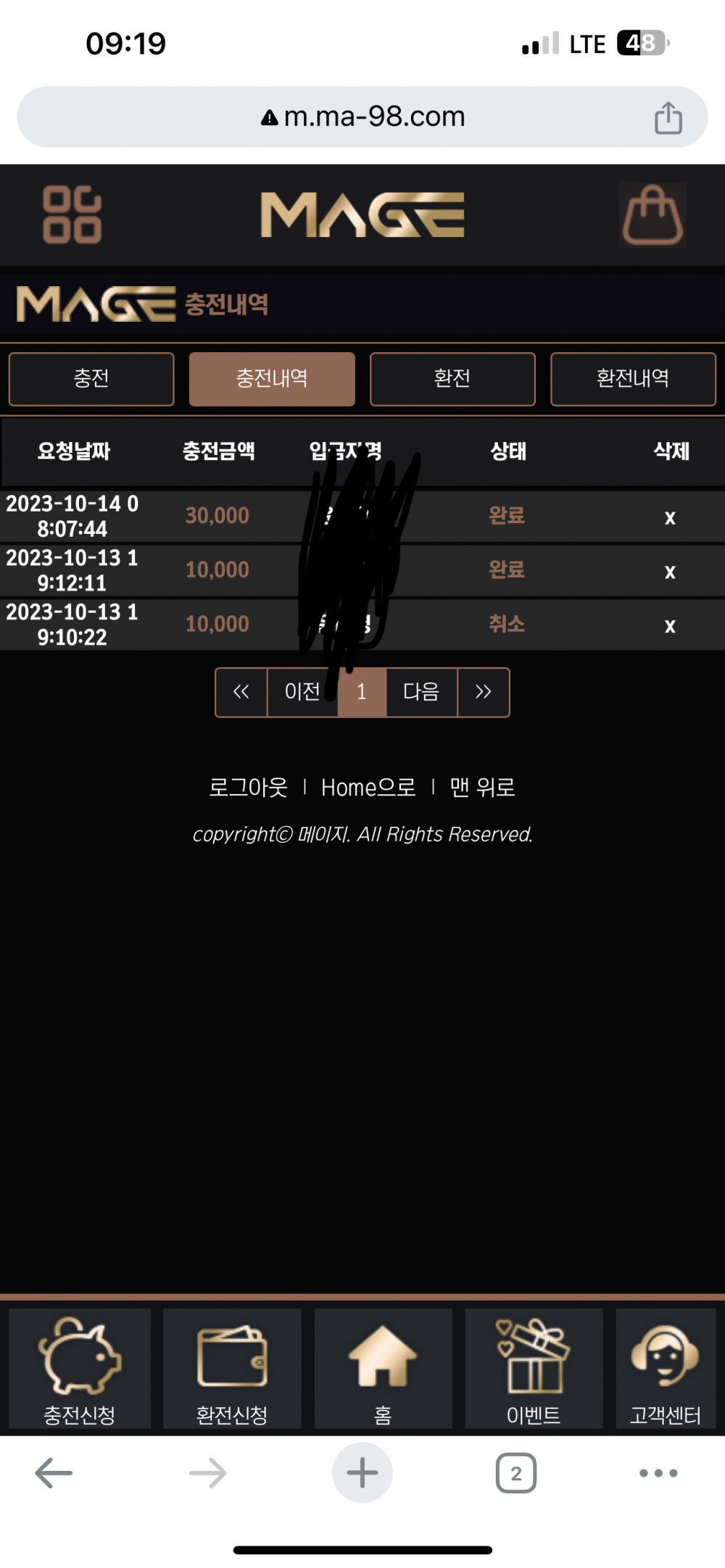
Task: Select the 충전내역 tab
Action: (272, 378)
